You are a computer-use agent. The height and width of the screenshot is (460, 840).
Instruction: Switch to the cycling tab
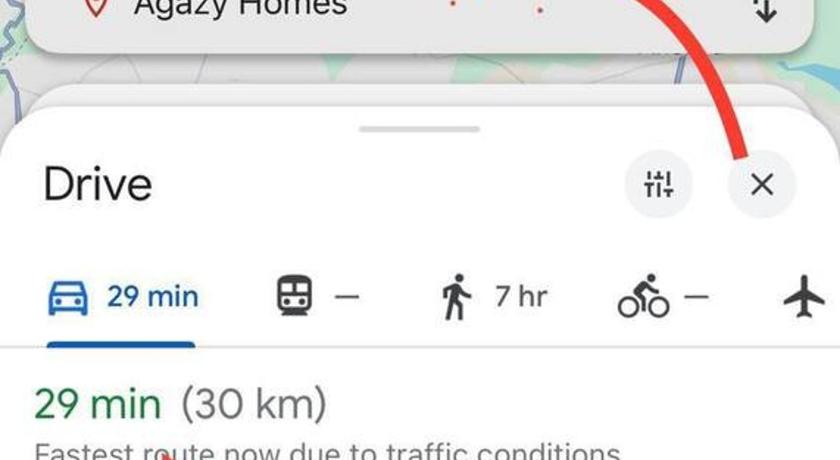click(662, 298)
